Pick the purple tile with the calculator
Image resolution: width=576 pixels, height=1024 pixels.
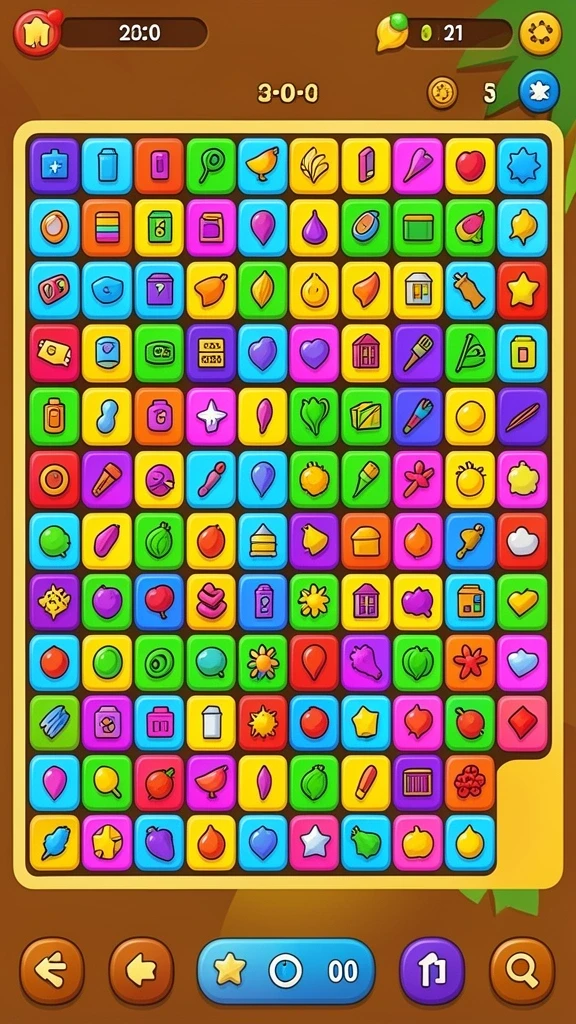[x=211, y=353]
